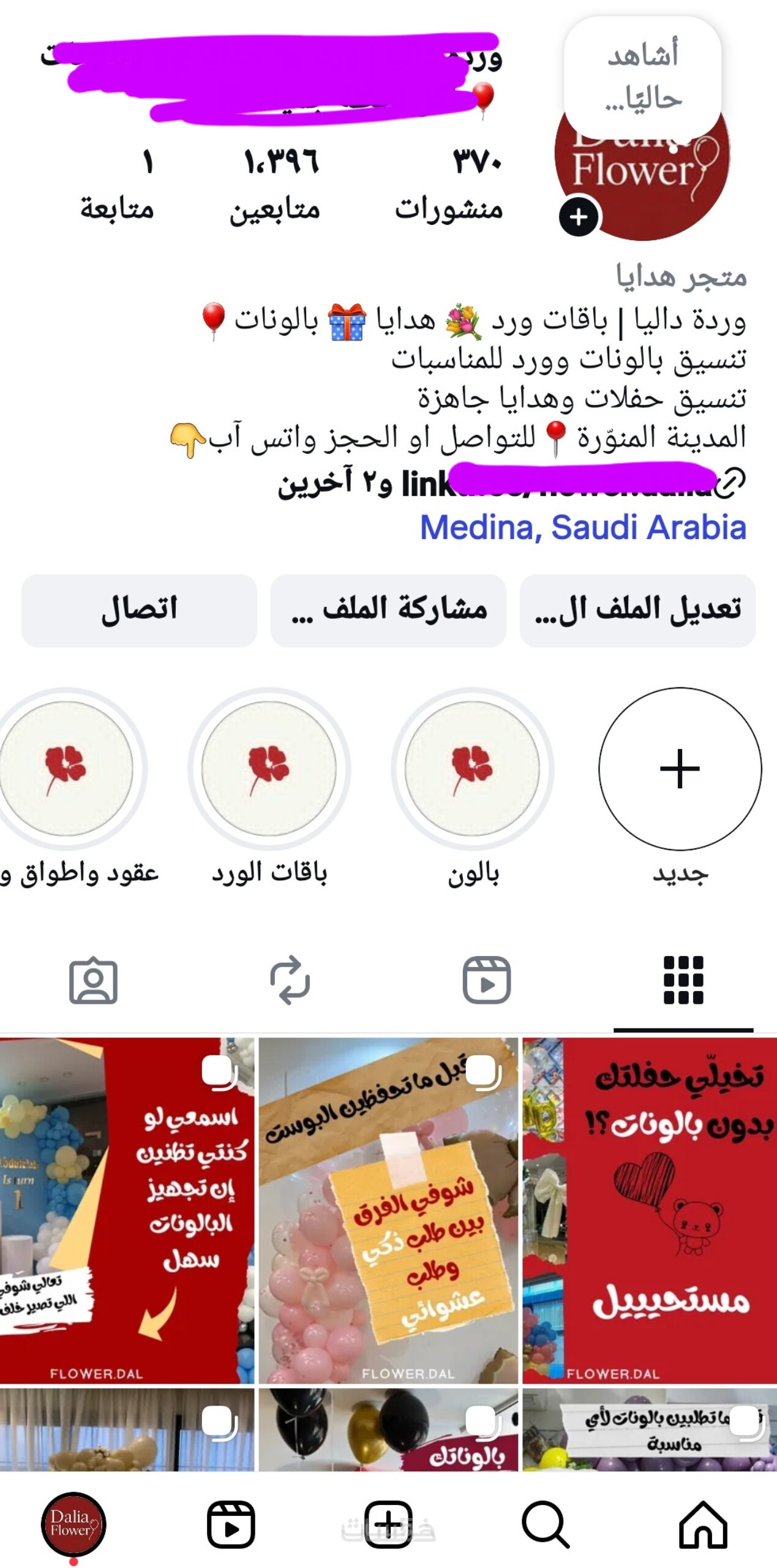Open the search tab in the bottom bar
The image size is (777, 1568).
coord(545,1525)
